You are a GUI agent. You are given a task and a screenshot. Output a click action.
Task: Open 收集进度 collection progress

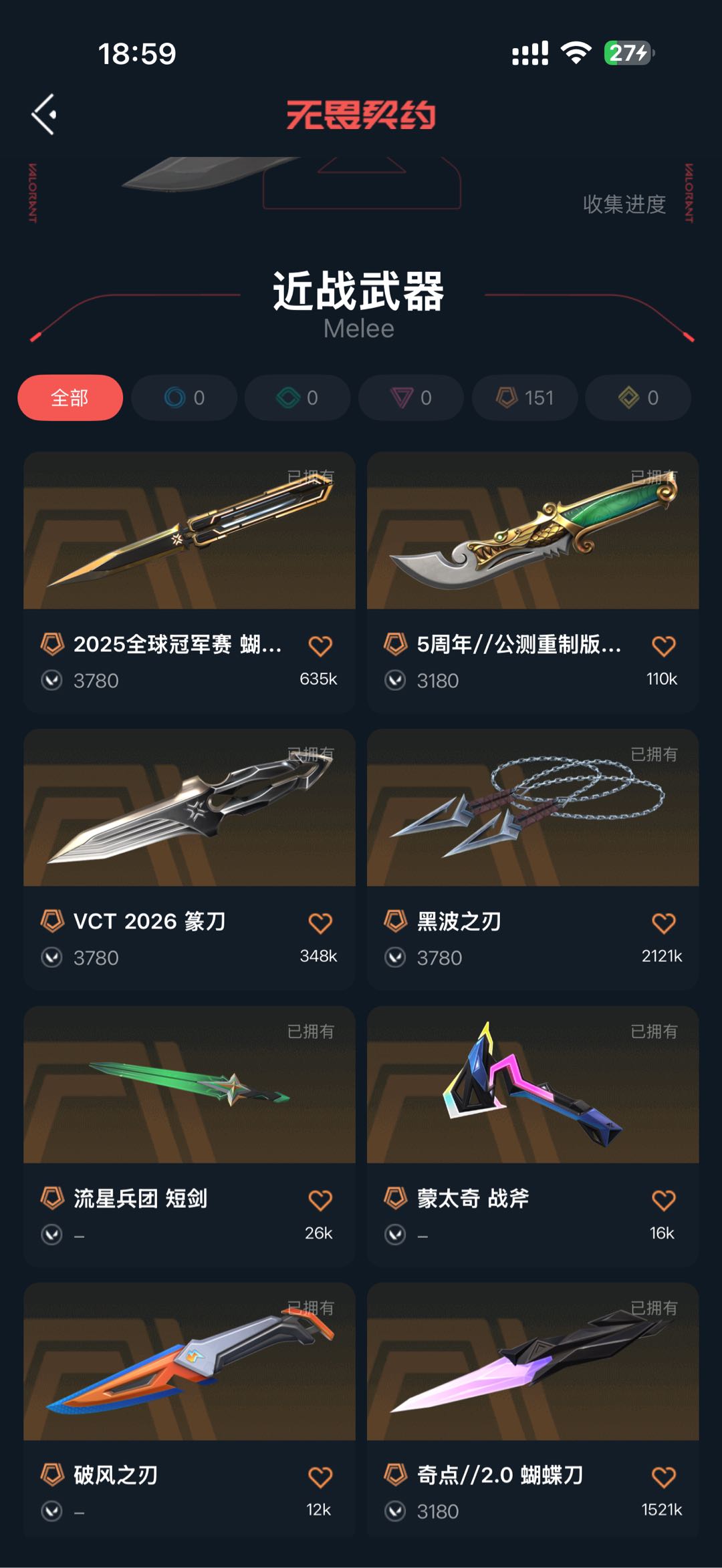coord(624,204)
